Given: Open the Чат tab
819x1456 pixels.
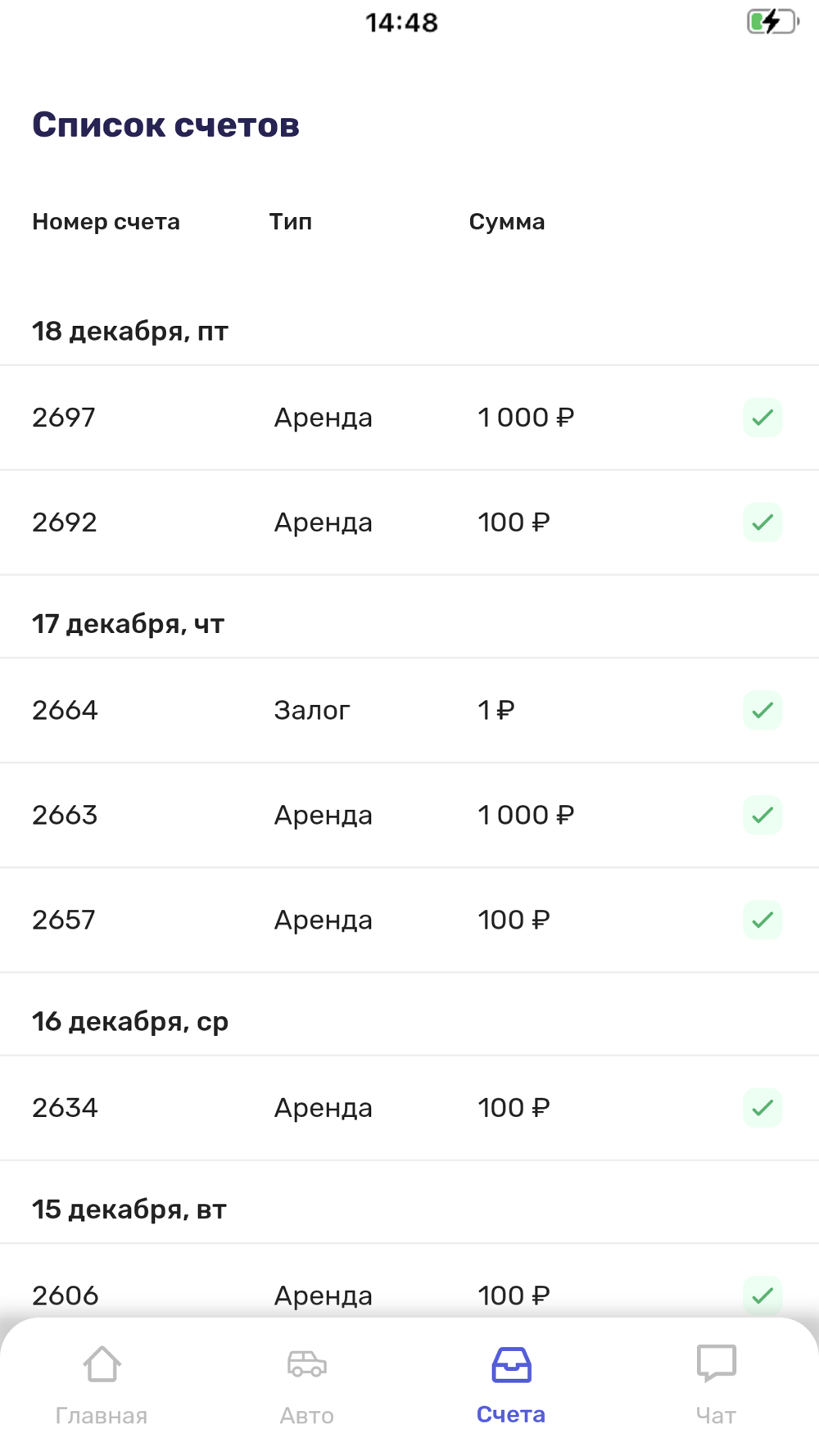Looking at the screenshot, I should click(x=717, y=1386).
